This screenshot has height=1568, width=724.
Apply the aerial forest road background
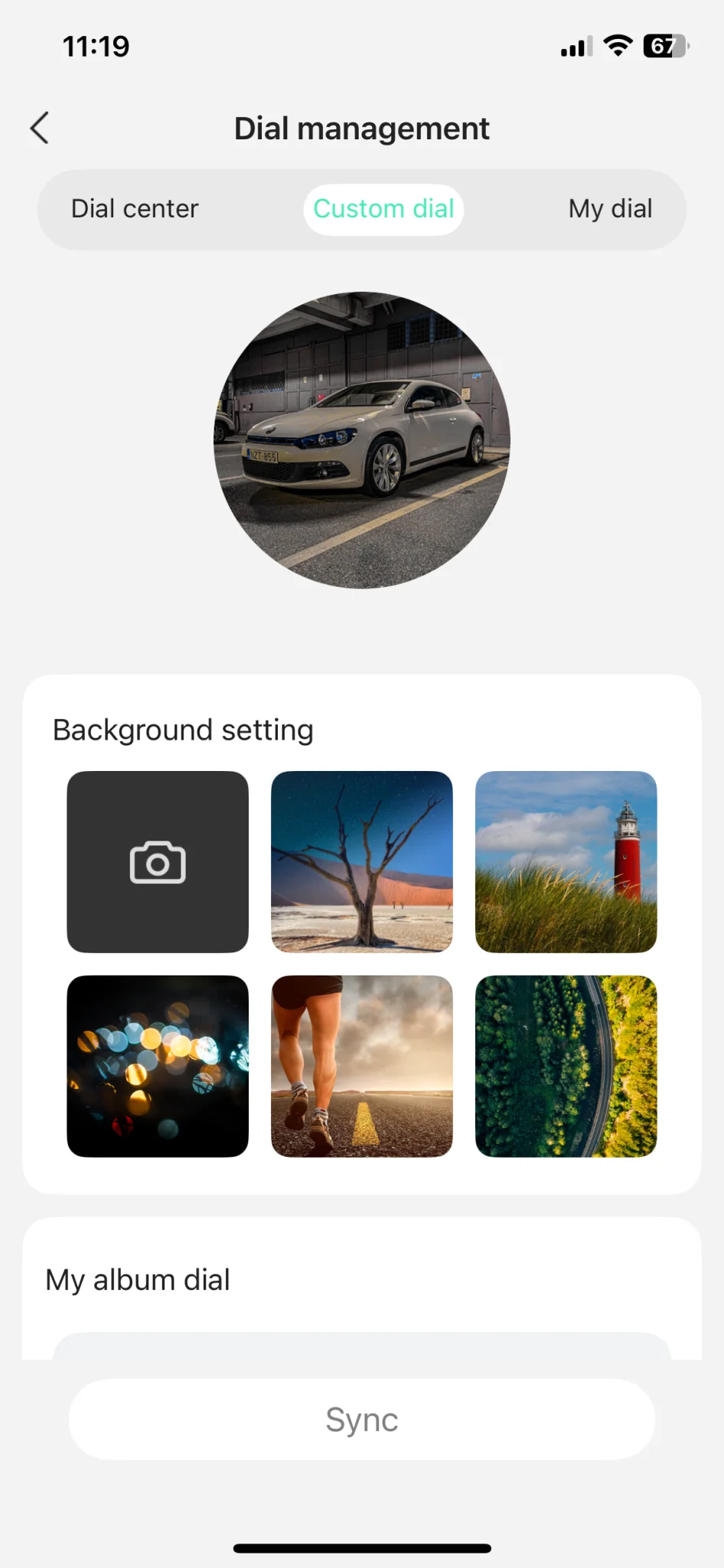click(566, 1066)
